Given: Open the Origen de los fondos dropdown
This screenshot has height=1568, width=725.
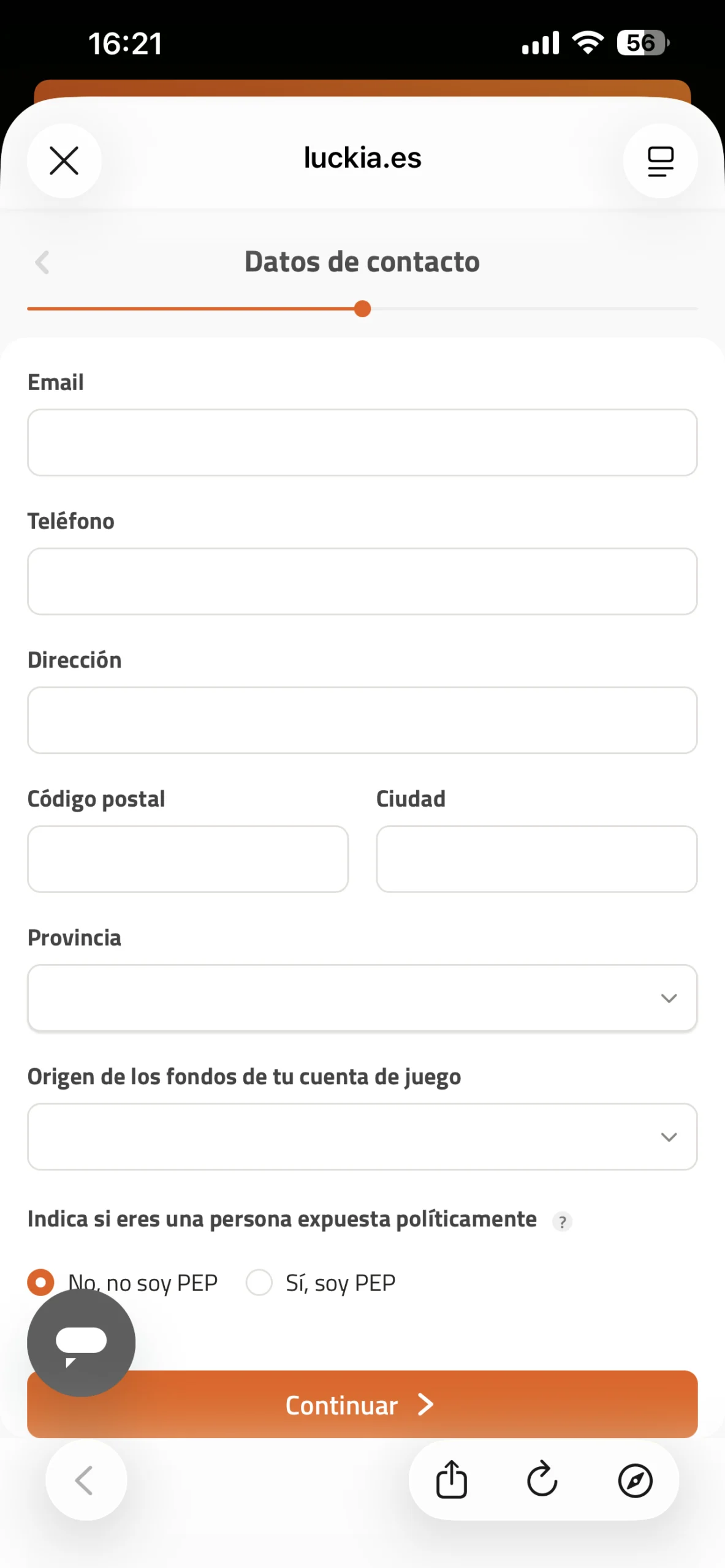Looking at the screenshot, I should [x=362, y=1137].
